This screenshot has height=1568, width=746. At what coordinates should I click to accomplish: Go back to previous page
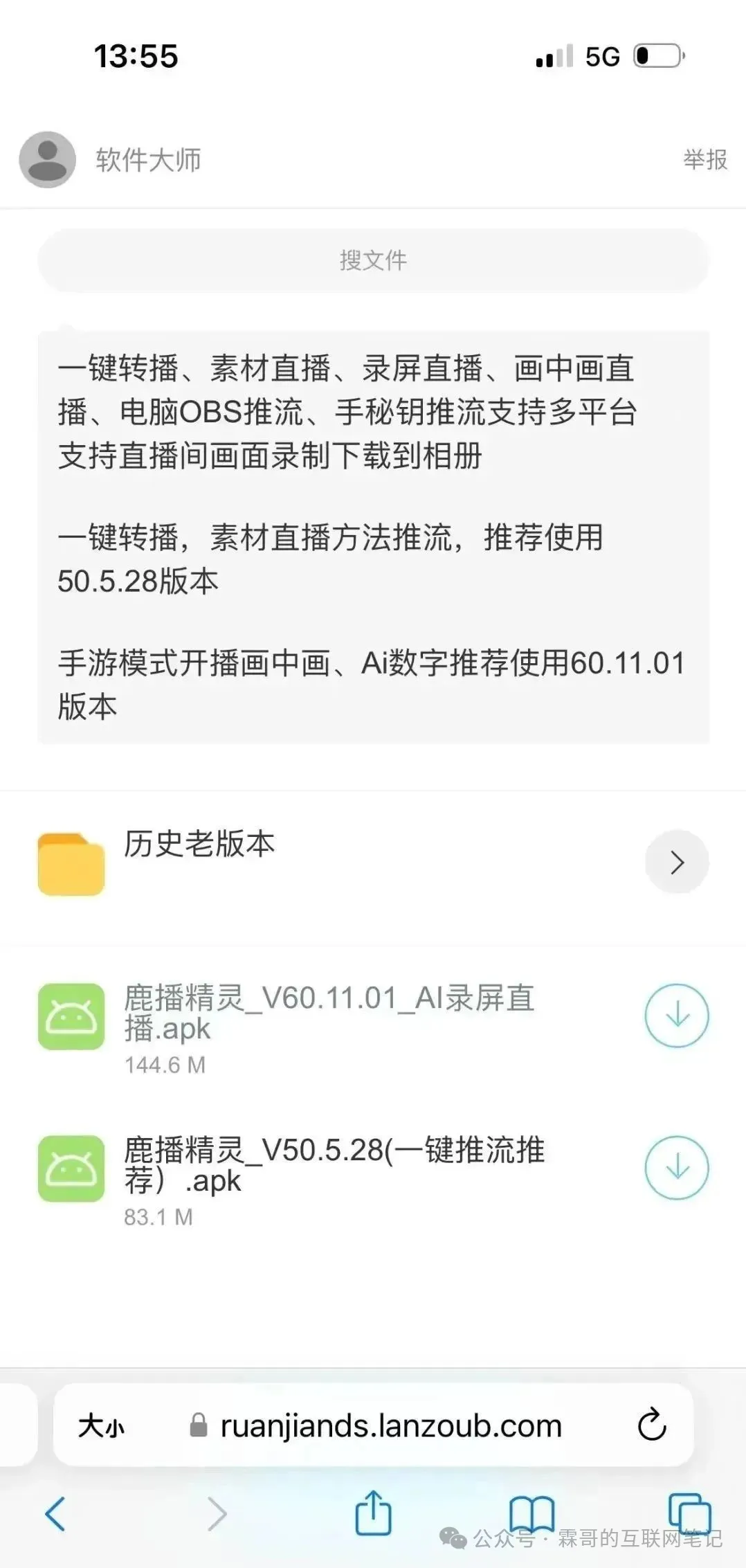[x=55, y=1513]
